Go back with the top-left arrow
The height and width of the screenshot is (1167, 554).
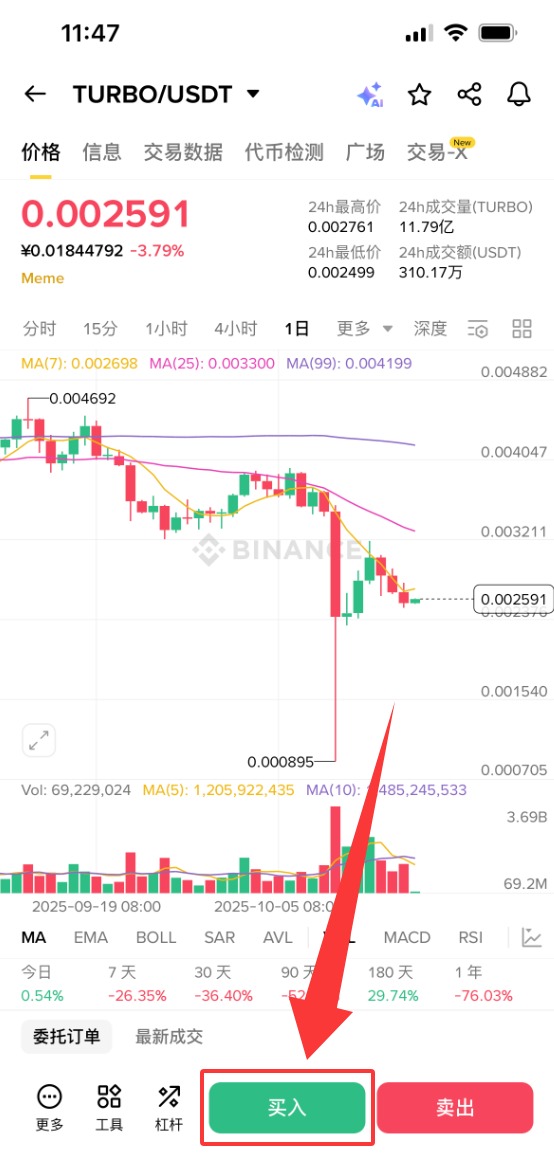35,95
